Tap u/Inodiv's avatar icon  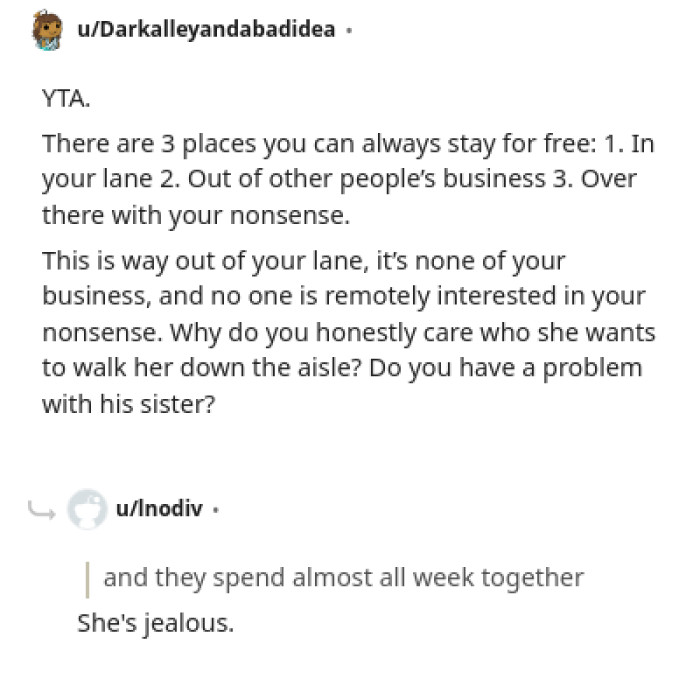(87, 509)
